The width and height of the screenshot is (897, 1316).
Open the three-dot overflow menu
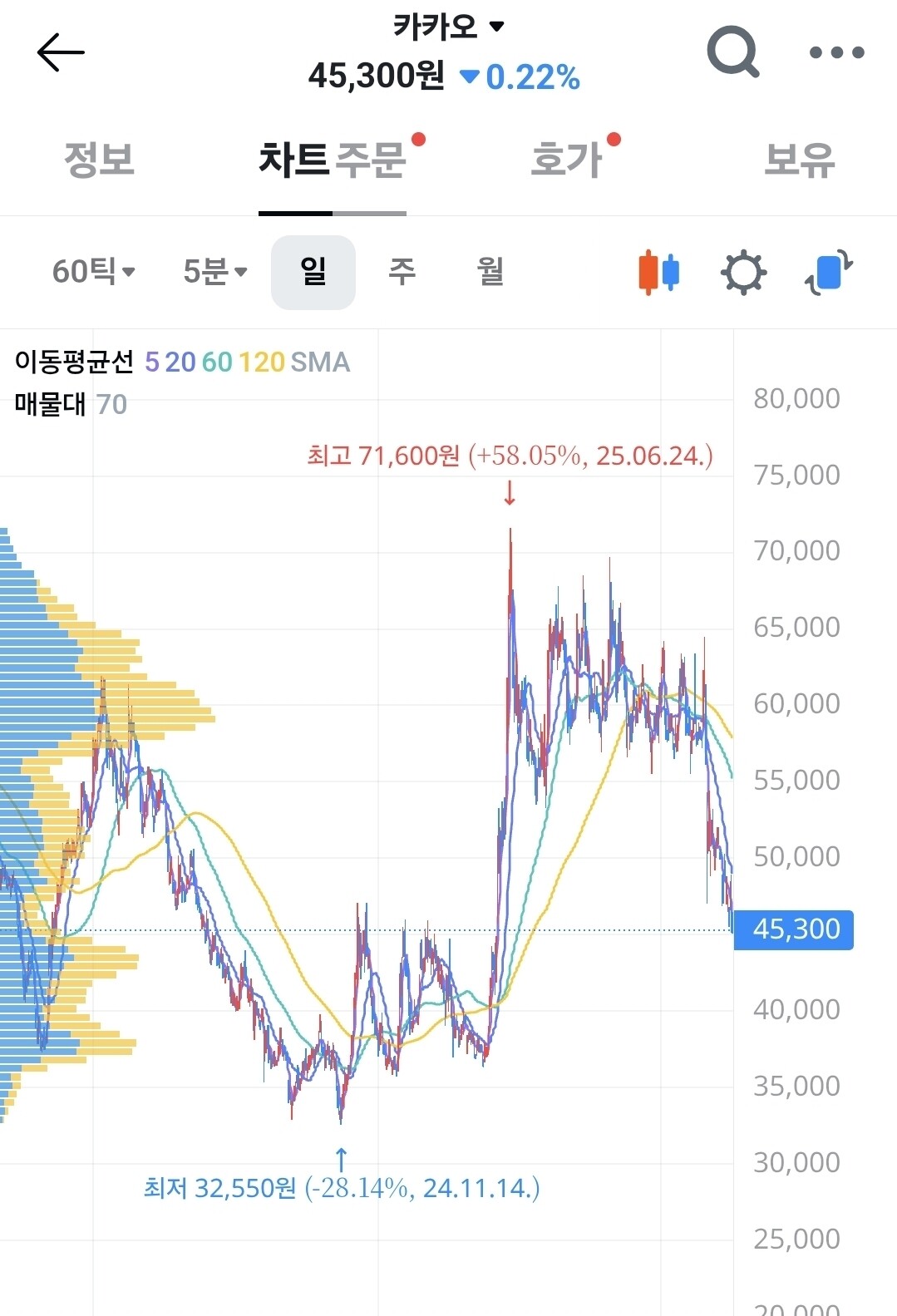836,52
